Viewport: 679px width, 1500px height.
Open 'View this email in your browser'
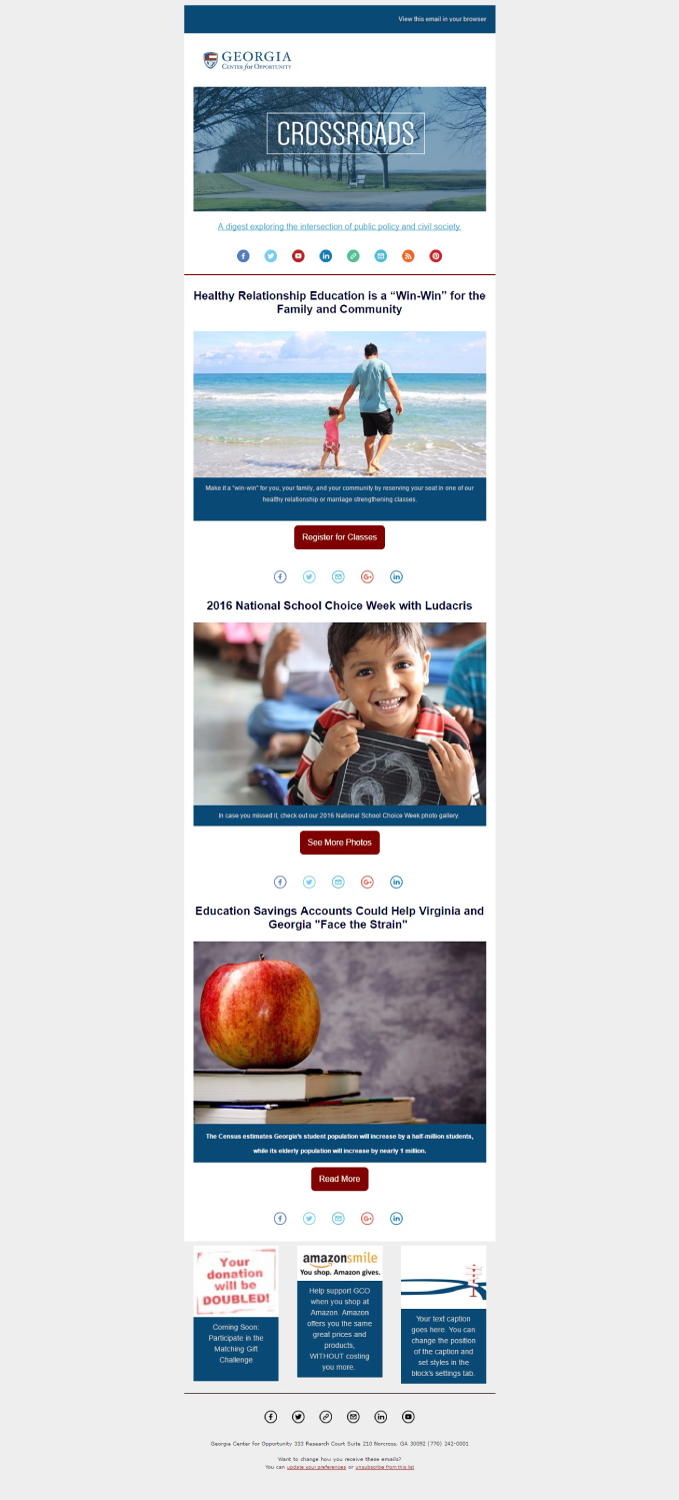point(442,19)
